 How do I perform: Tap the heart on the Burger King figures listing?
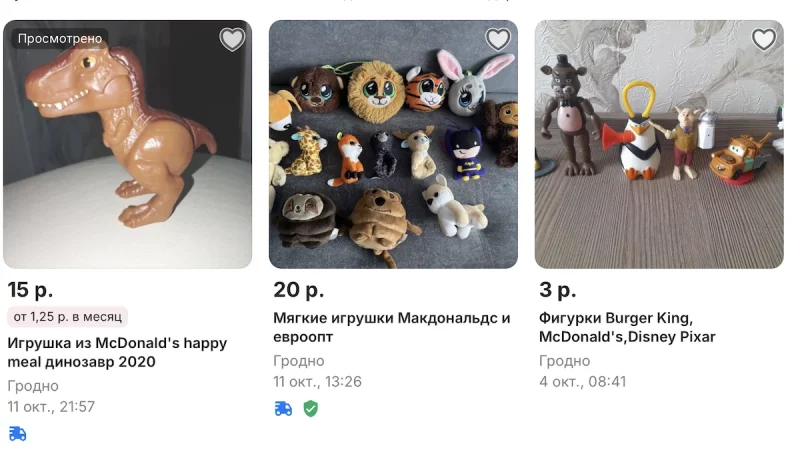(x=764, y=40)
